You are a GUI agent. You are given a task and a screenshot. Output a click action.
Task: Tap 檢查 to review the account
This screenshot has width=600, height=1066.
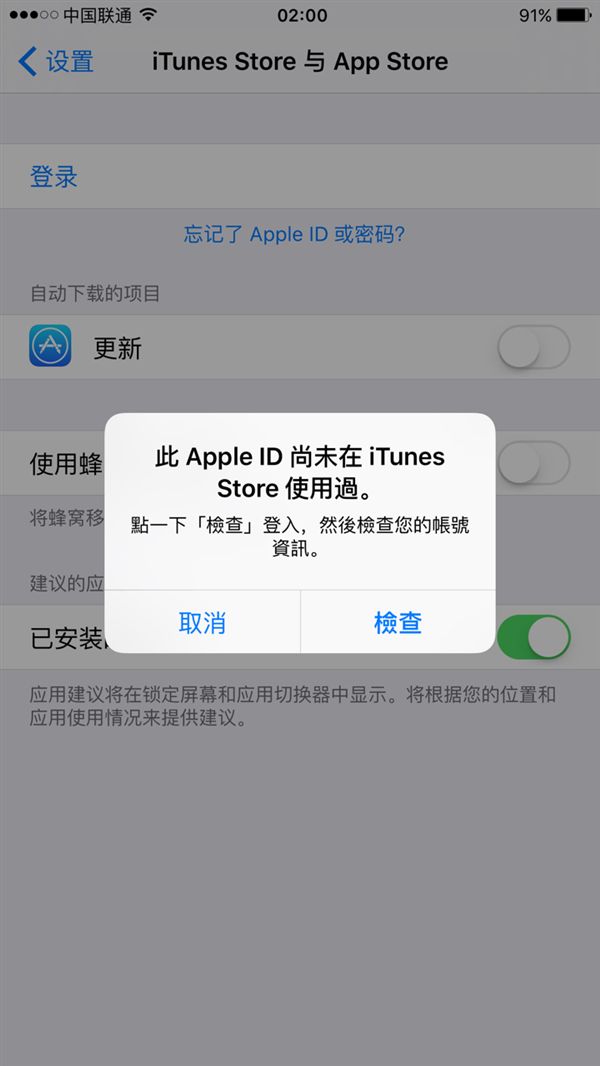click(x=398, y=622)
